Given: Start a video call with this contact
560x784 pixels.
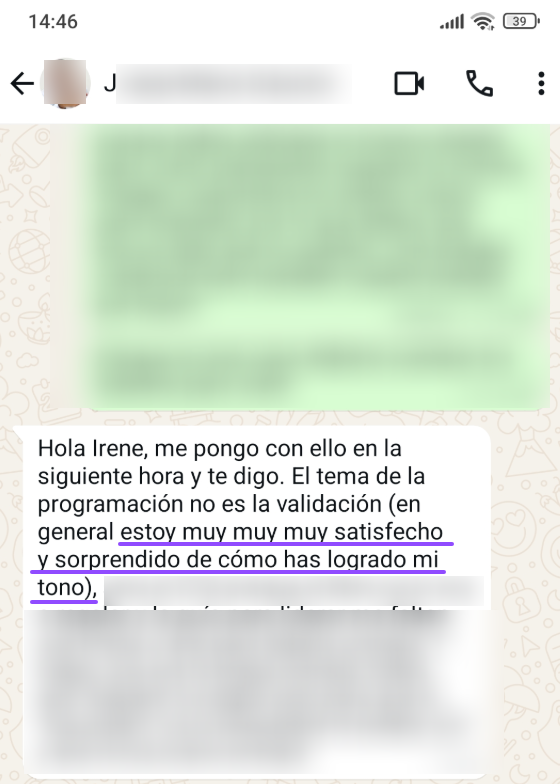Looking at the screenshot, I should (410, 84).
